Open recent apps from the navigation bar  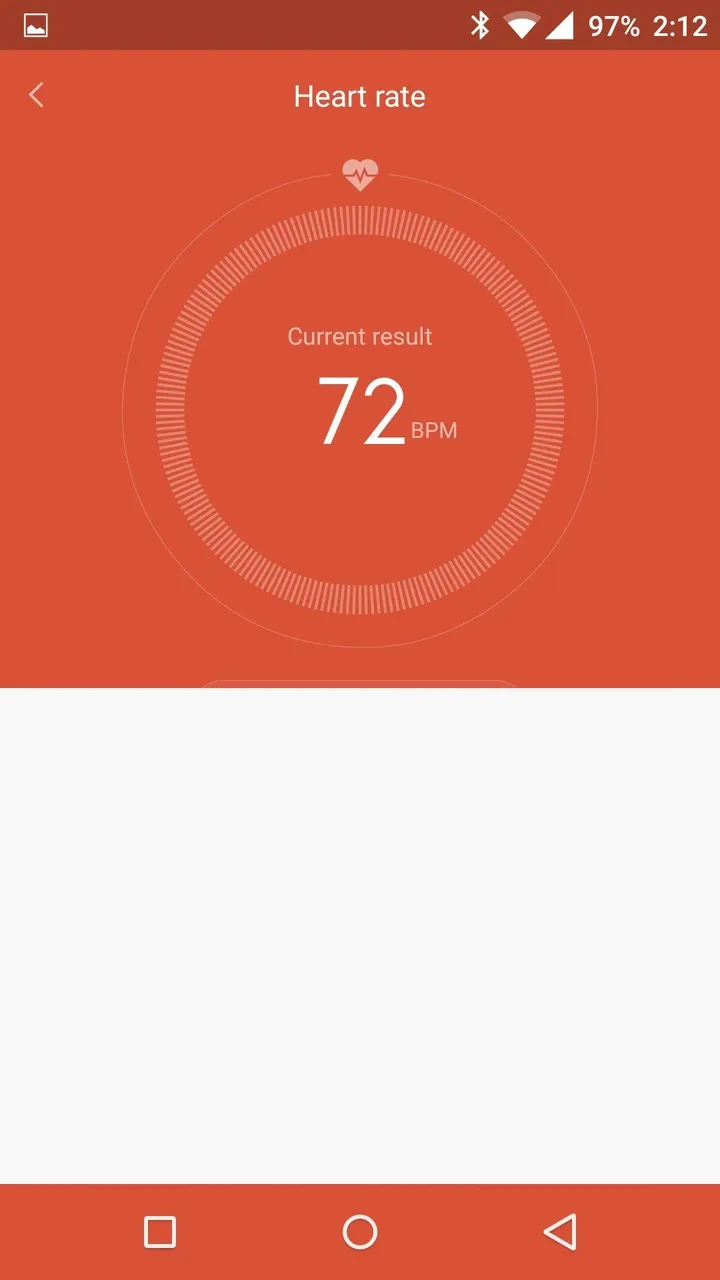[x=160, y=1231]
